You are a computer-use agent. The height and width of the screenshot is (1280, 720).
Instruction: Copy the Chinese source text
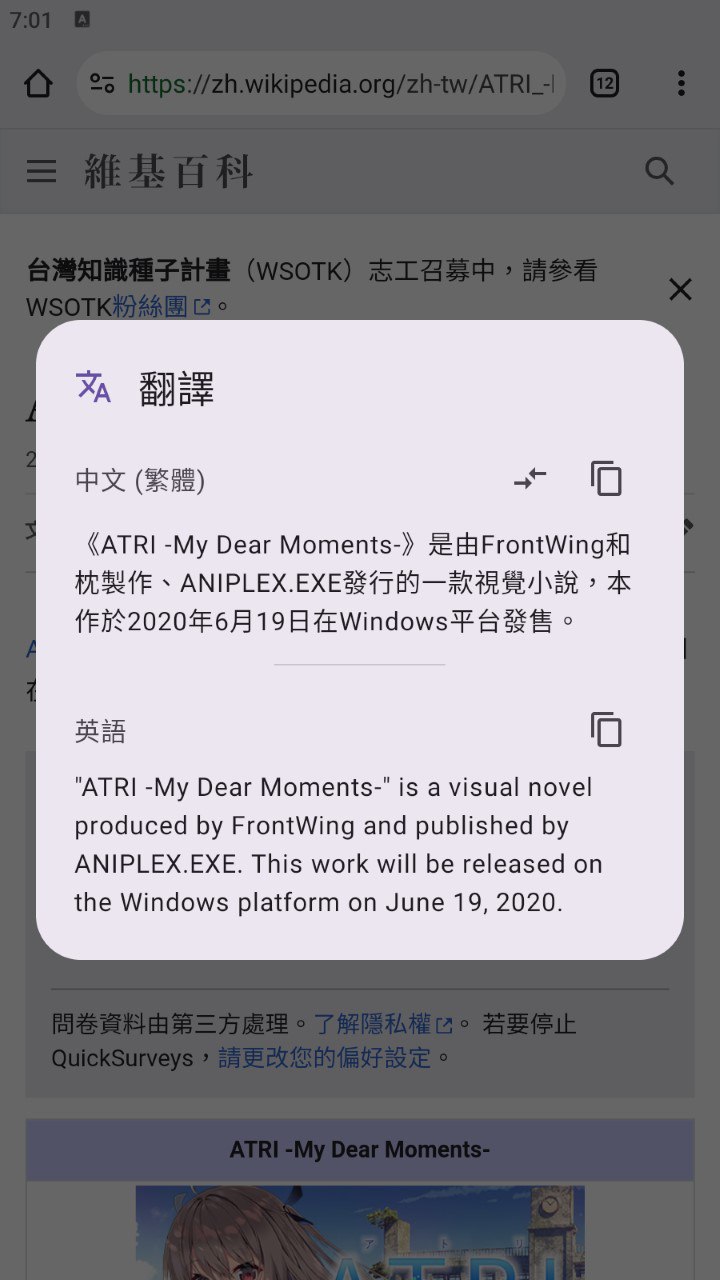click(606, 479)
